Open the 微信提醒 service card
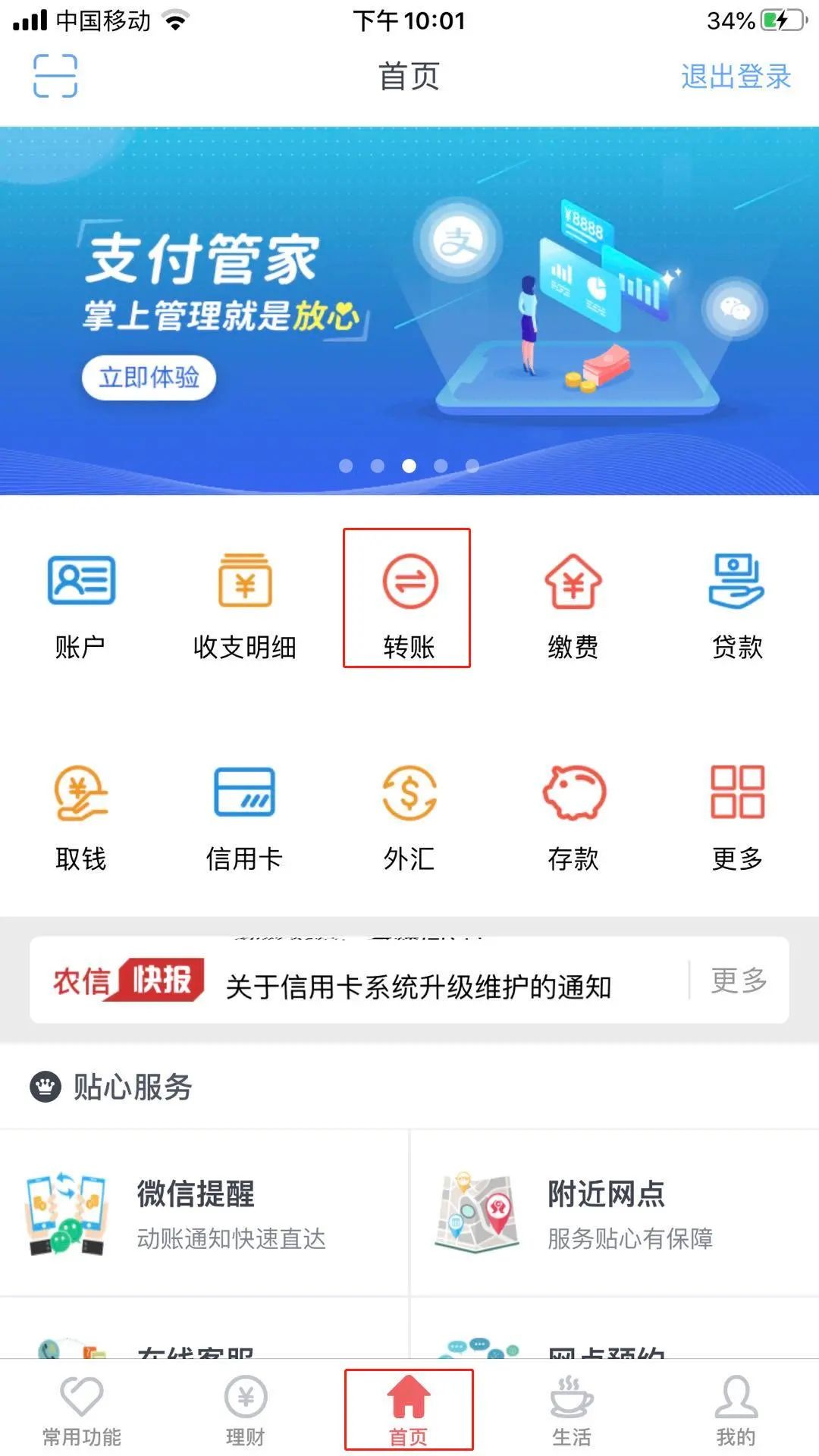The width and height of the screenshot is (819, 1456). click(203, 1213)
